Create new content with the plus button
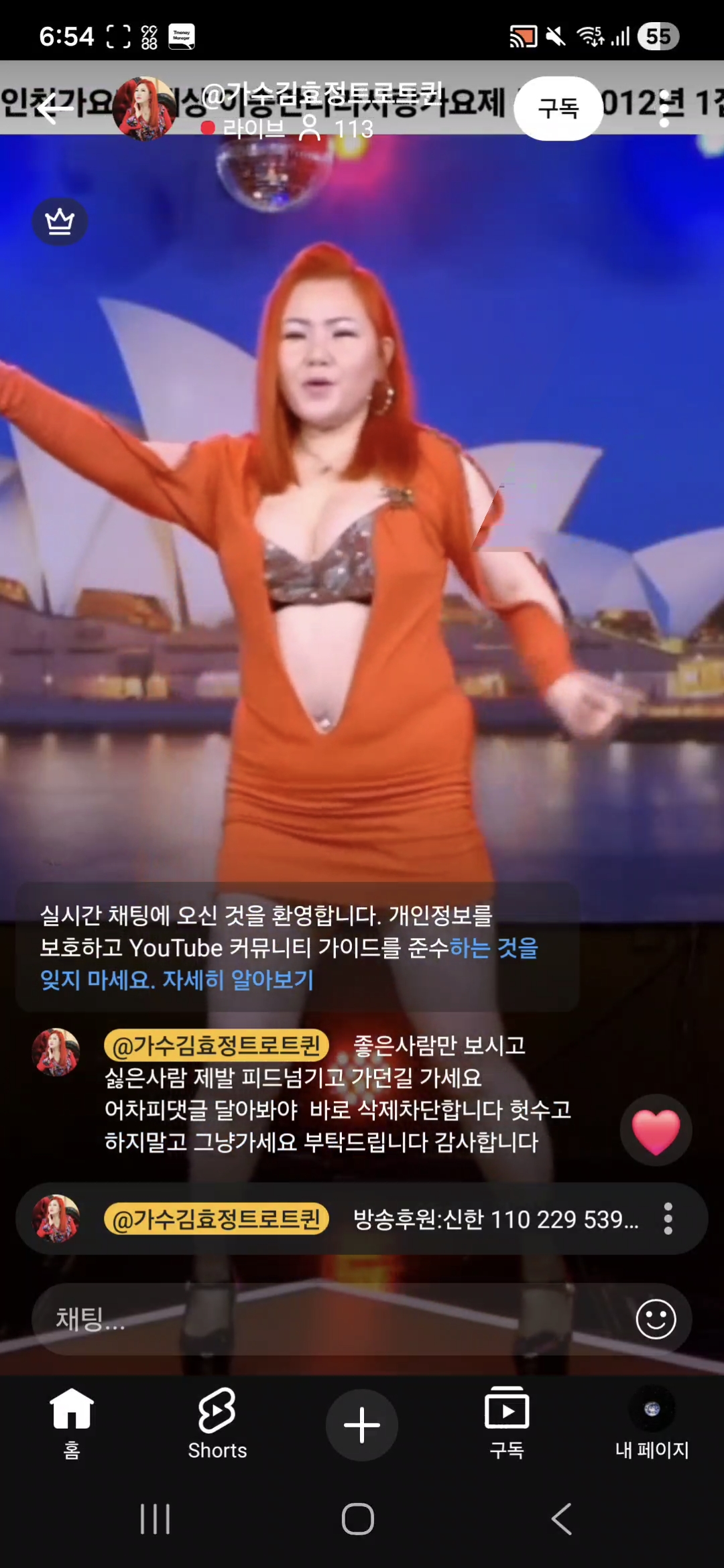This screenshot has height=1568, width=724. (x=362, y=1425)
